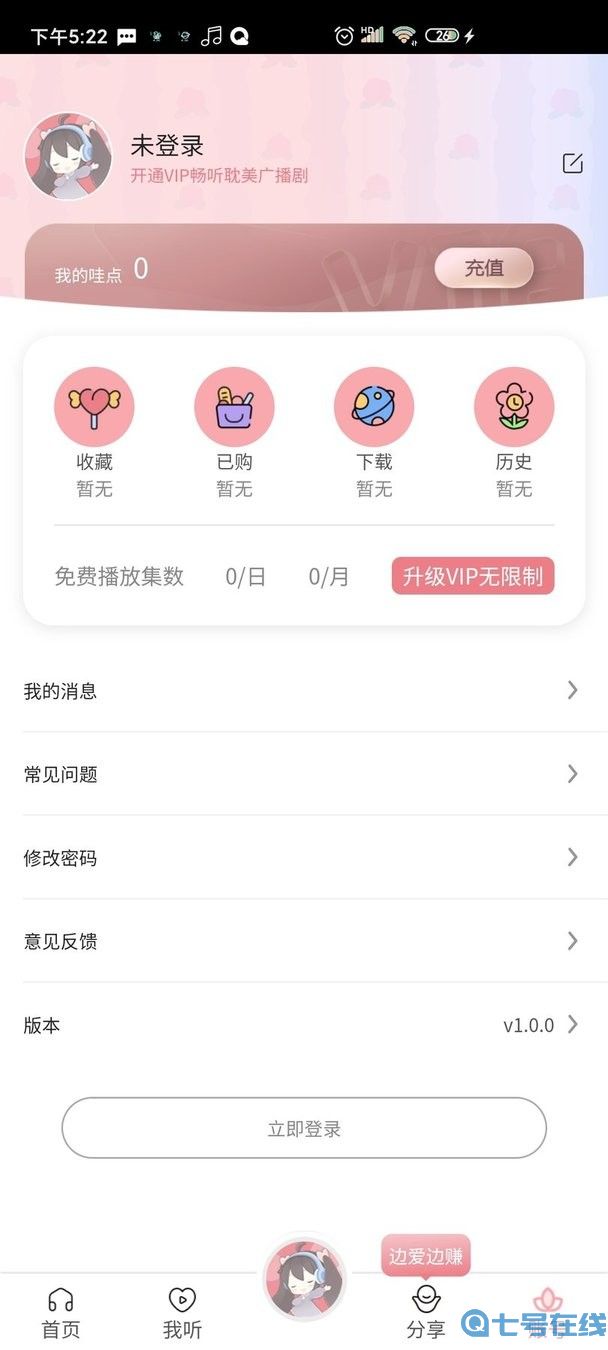Screen dimensions: 608x1350
Task: Tap the profile avatar picture
Action: coord(68,156)
